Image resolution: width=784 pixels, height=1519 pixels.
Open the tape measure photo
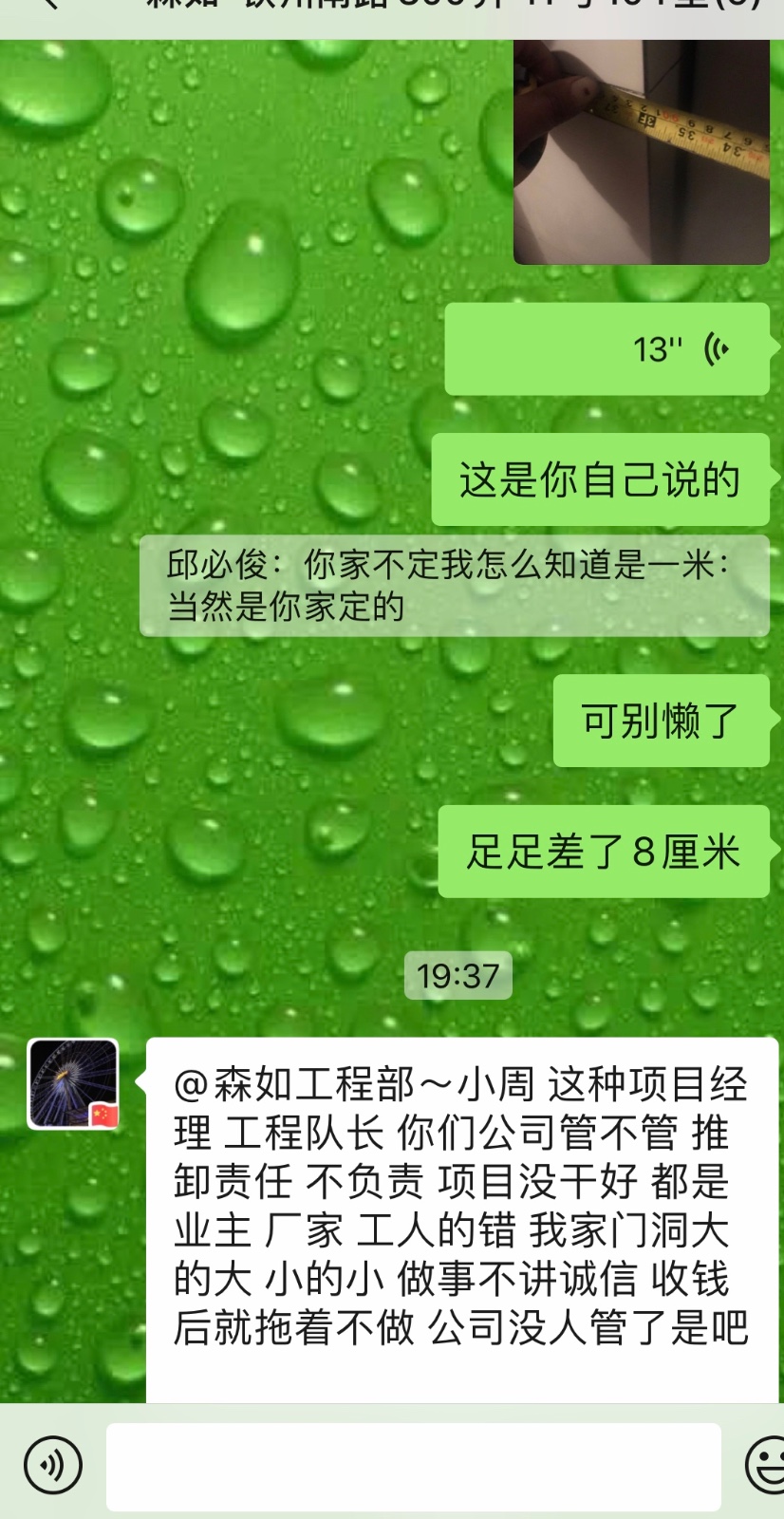641,152
